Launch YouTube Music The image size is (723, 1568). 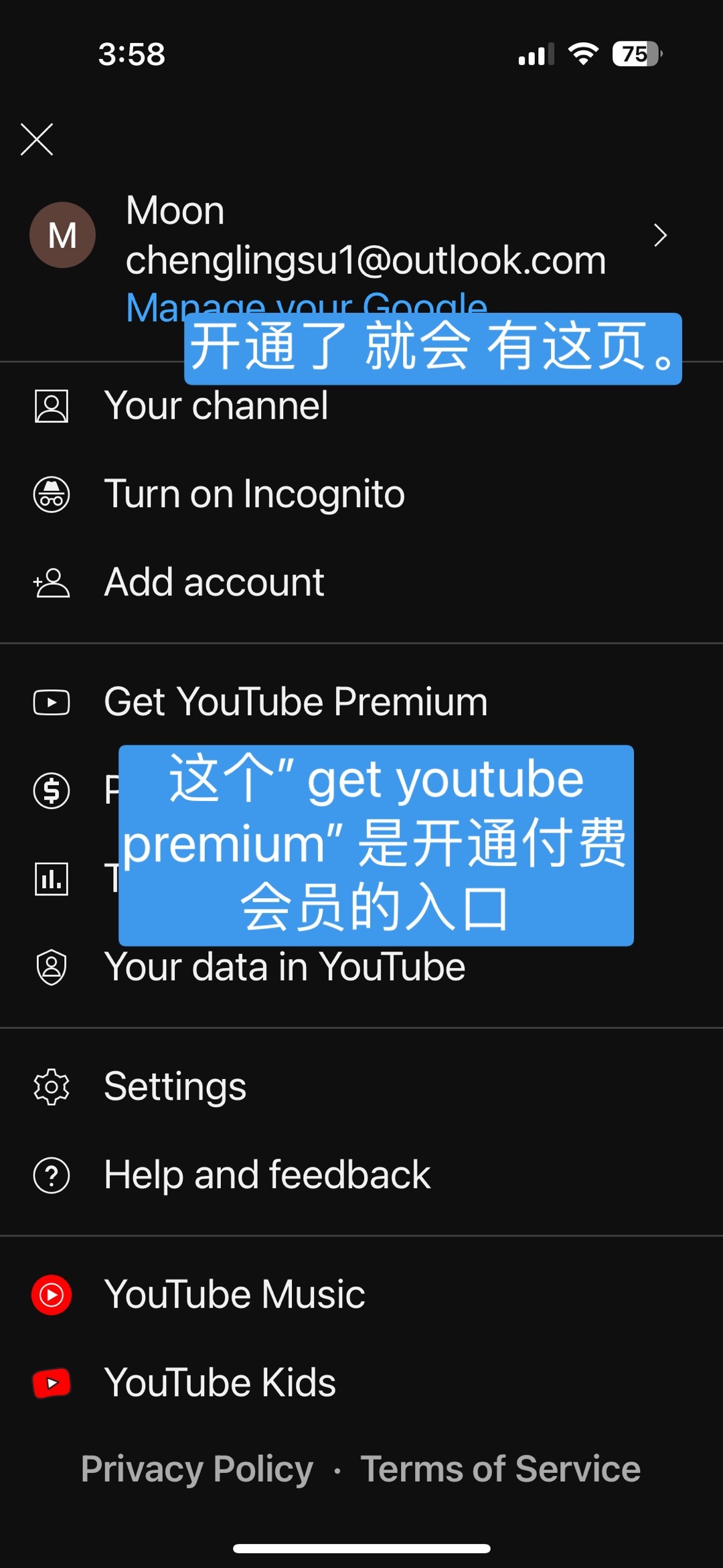(x=361, y=1294)
